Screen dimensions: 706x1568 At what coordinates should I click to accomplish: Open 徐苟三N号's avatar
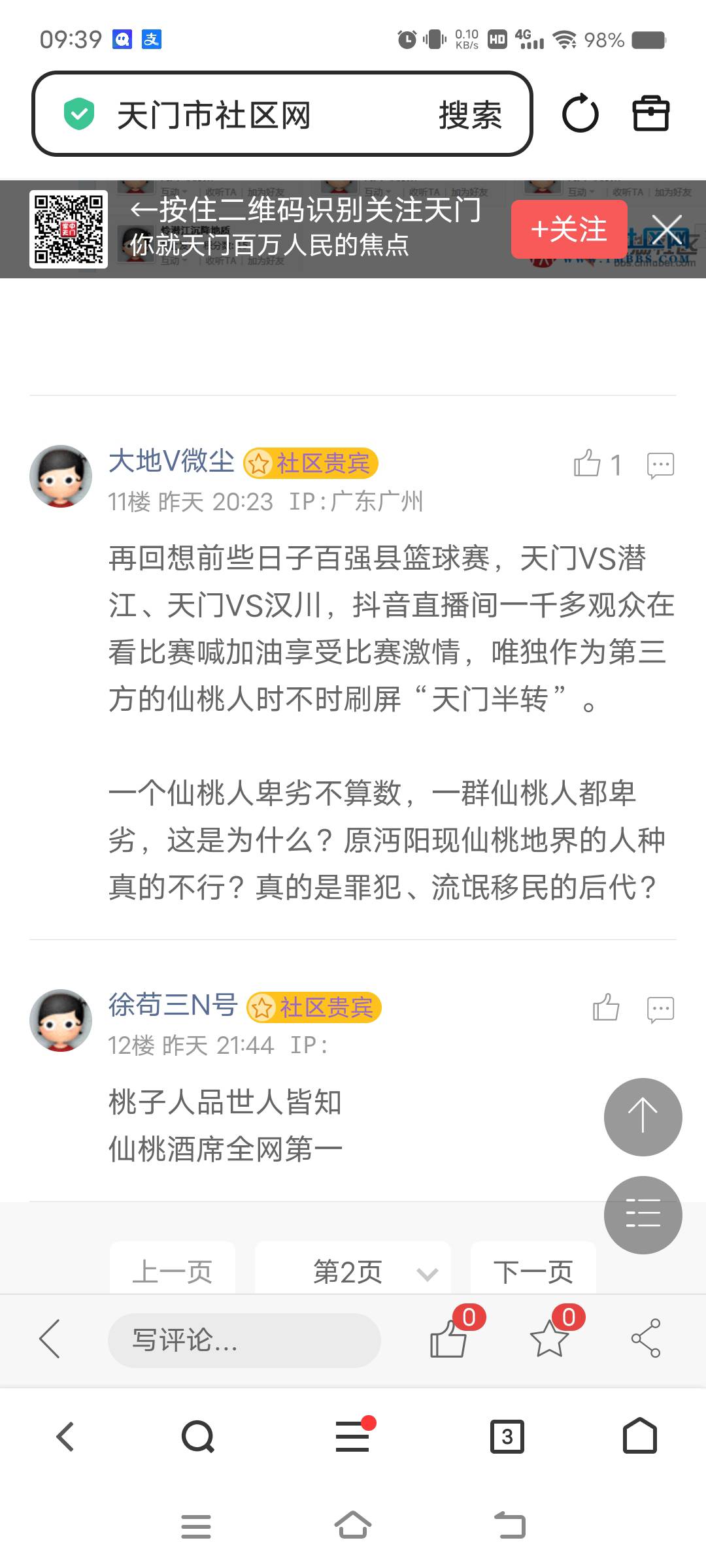(x=61, y=1020)
